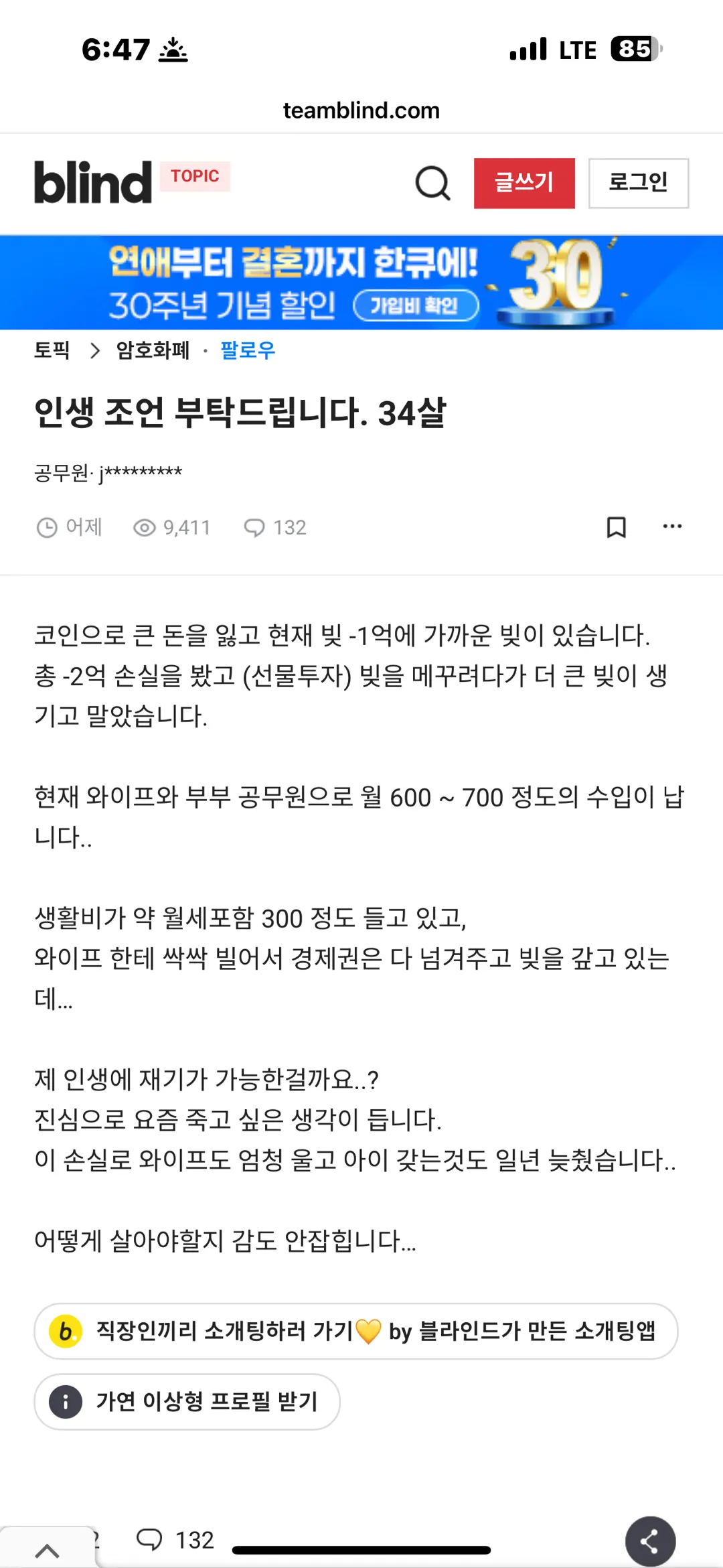This screenshot has height=1568, width=723.
Task: Open the 30주년 기념 할인 ad banner
Action: (x=361, y=282)
